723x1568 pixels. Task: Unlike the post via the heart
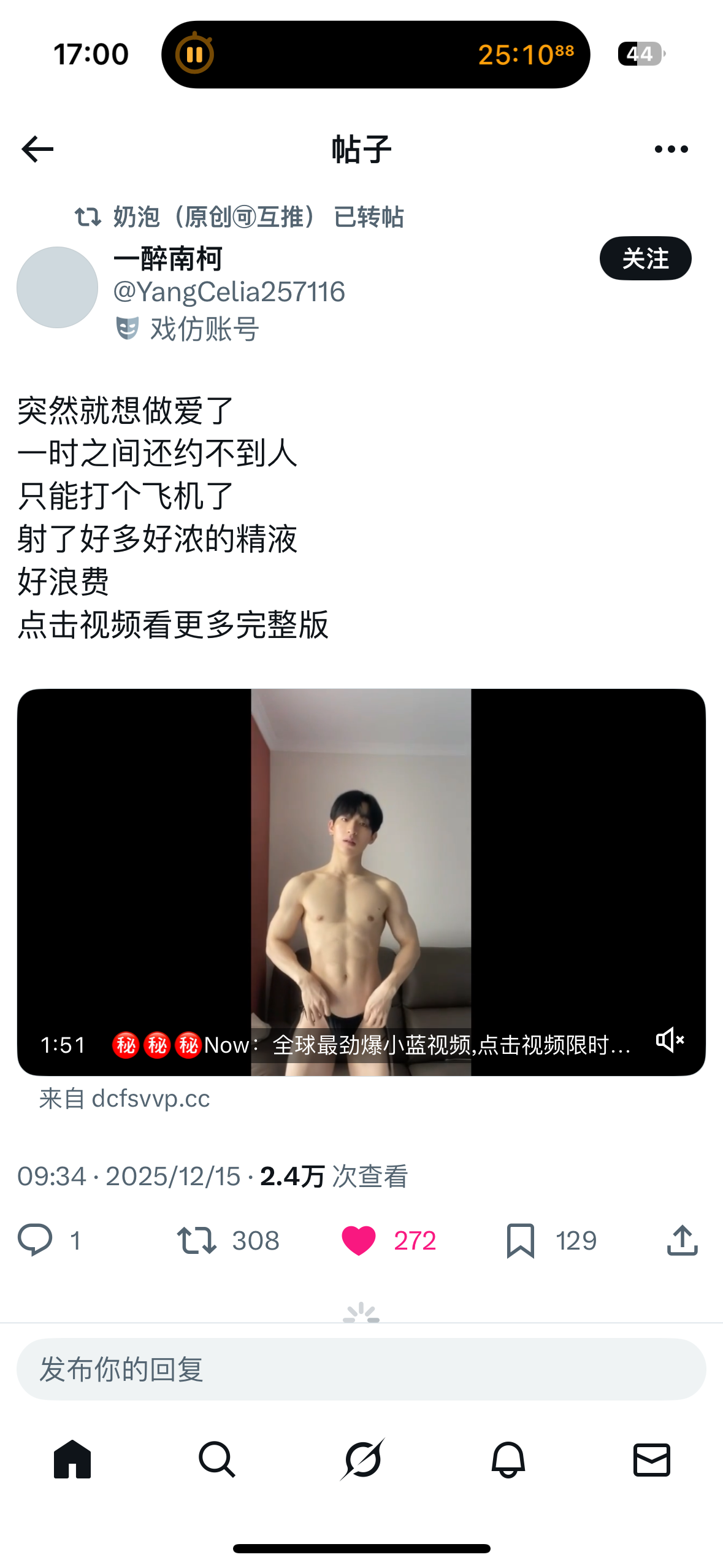[359, 1240]
